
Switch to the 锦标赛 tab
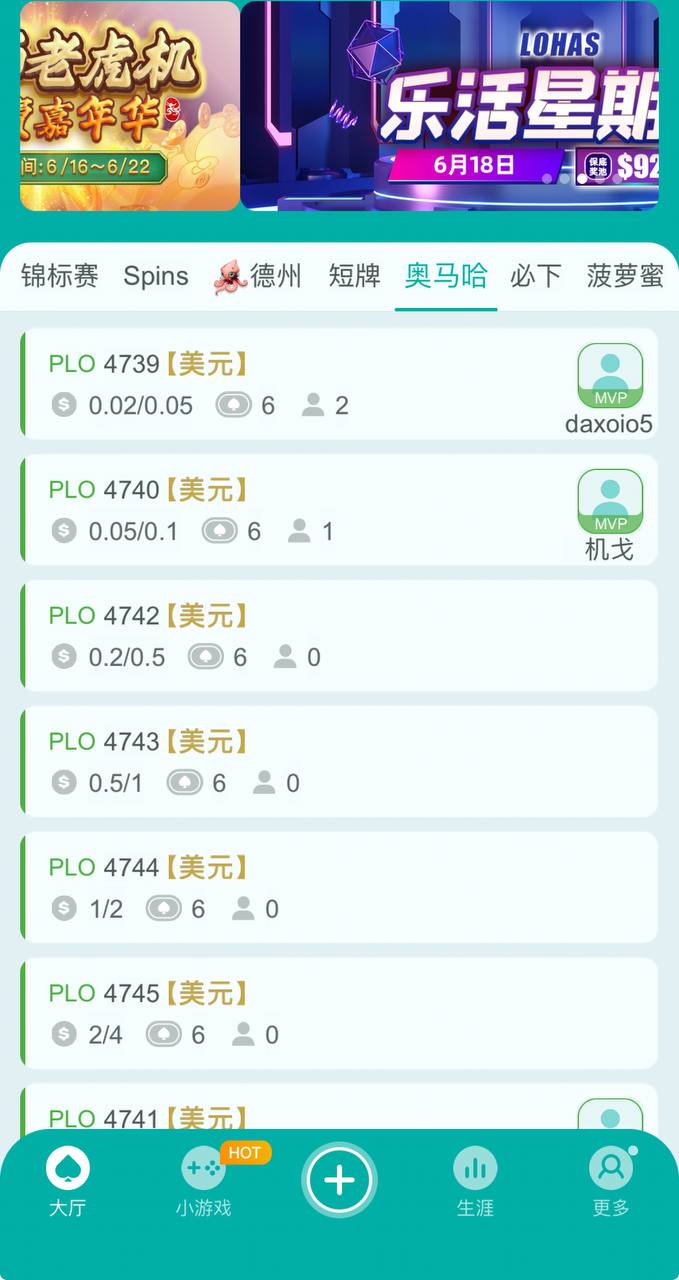pyautogui.click(x=60, y=276)
